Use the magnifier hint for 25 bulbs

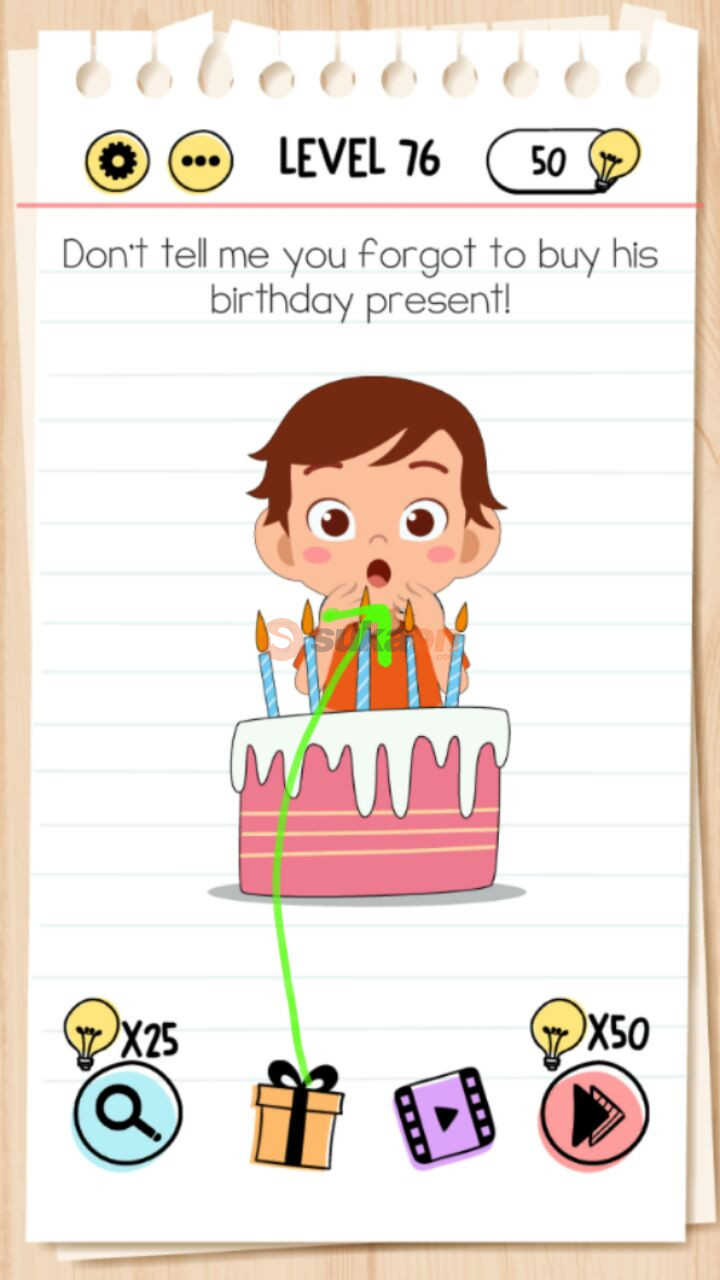pyautogui.click(x=128, y=1114)
